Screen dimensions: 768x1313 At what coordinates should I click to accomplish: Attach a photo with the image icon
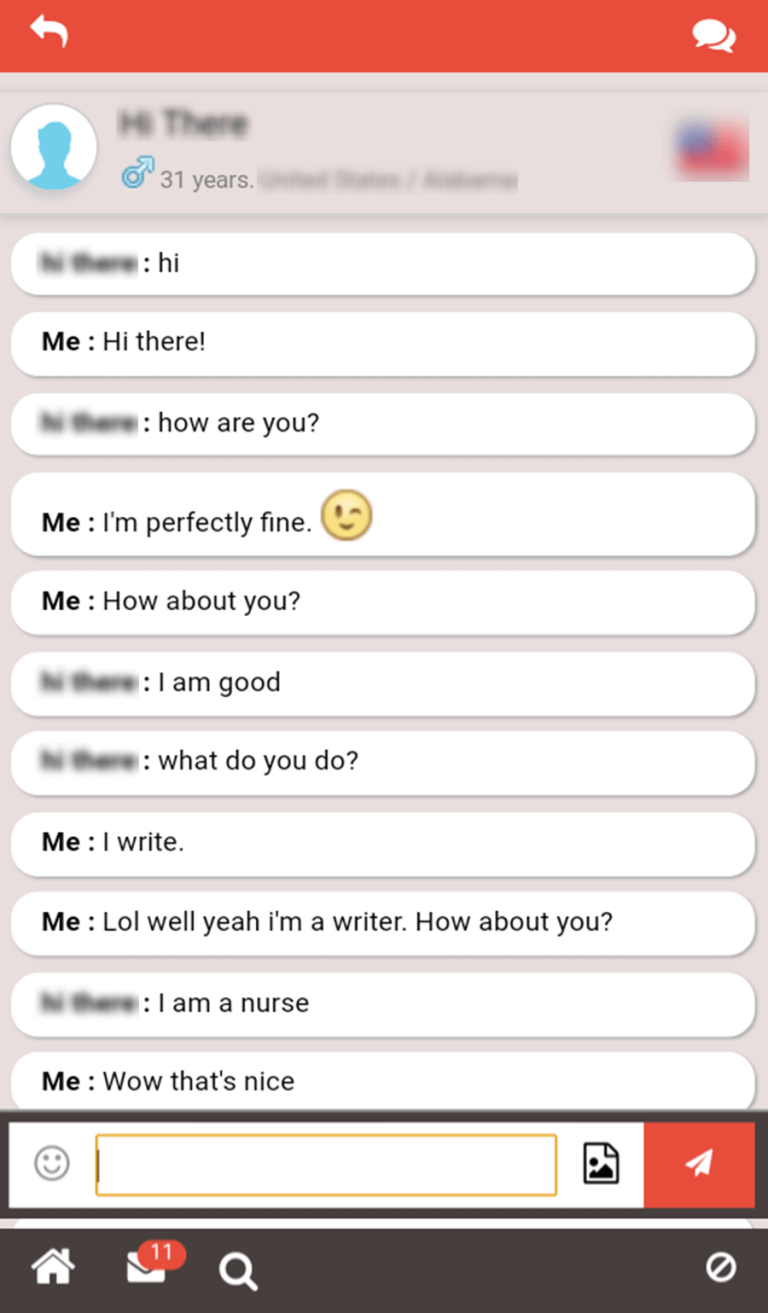(600, 1163)
